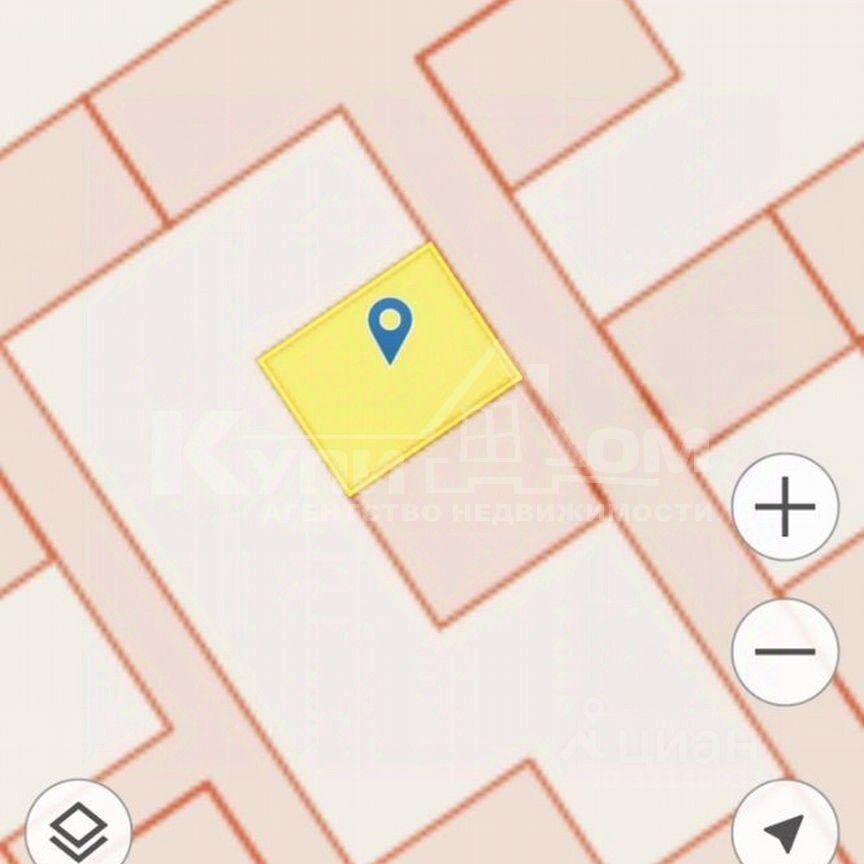The width and height of the screenshot is (864, 864).
Task: Zoom out of the map
Action: coord(785,652)
